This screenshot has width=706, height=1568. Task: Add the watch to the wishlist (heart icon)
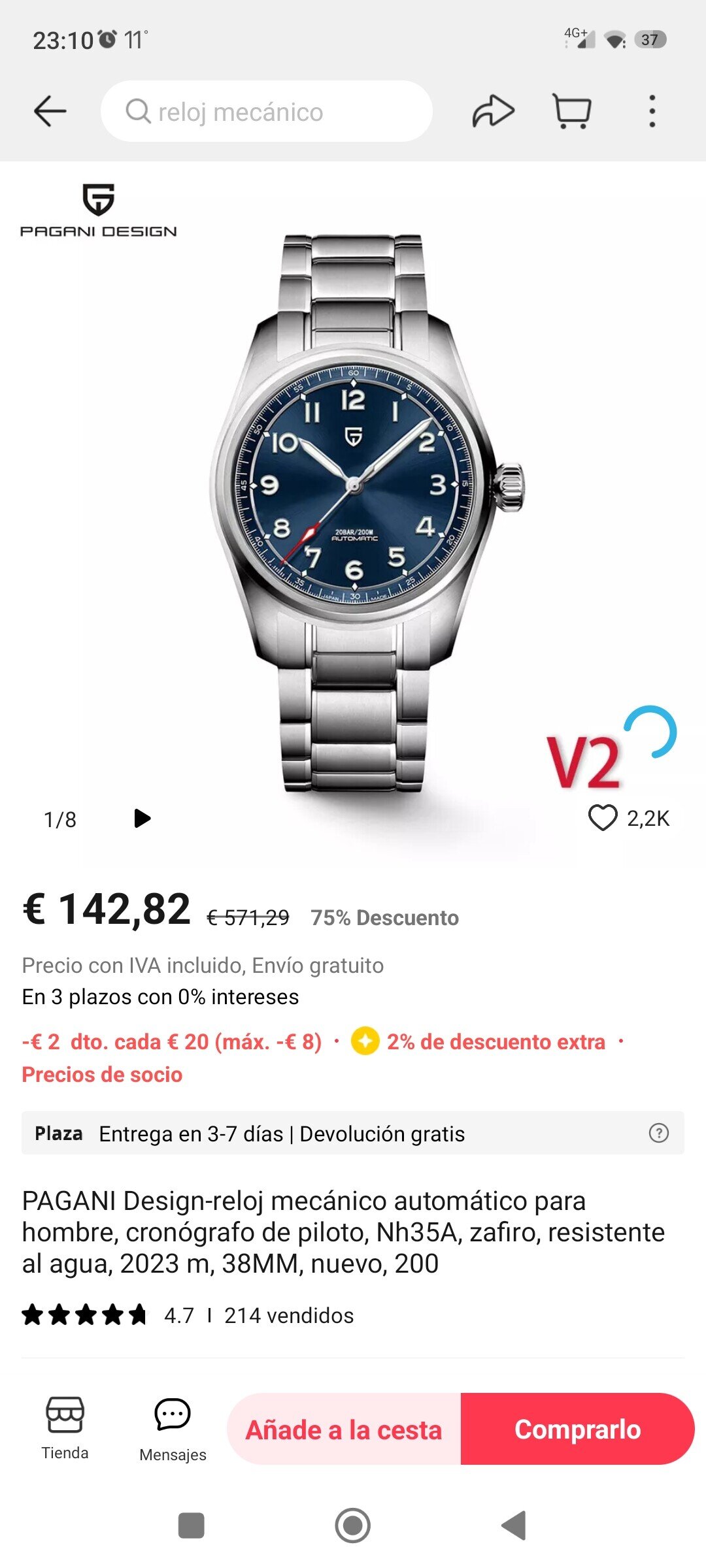click(603, 818)
